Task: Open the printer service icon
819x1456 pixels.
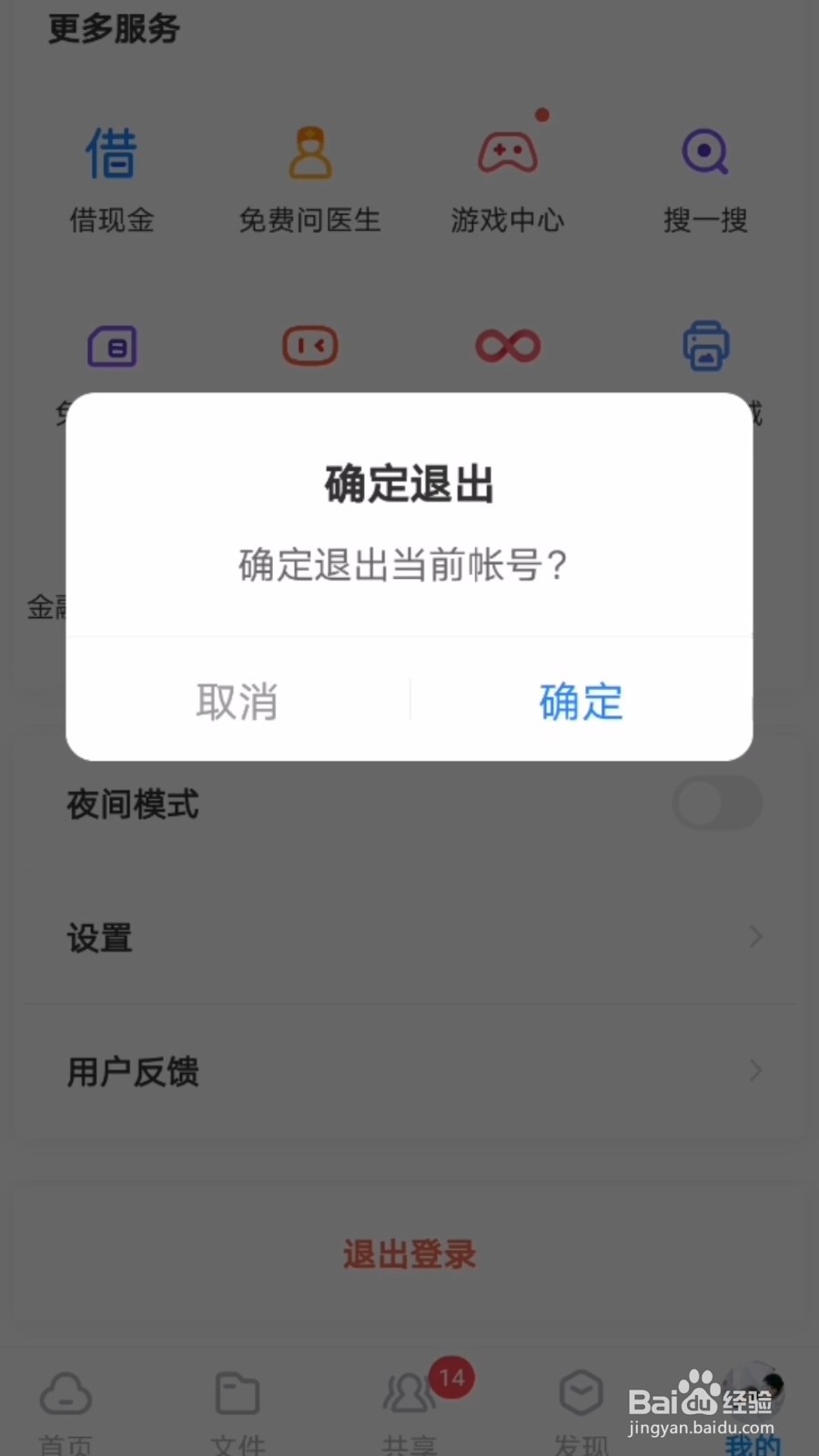Action: click(707, 346)
